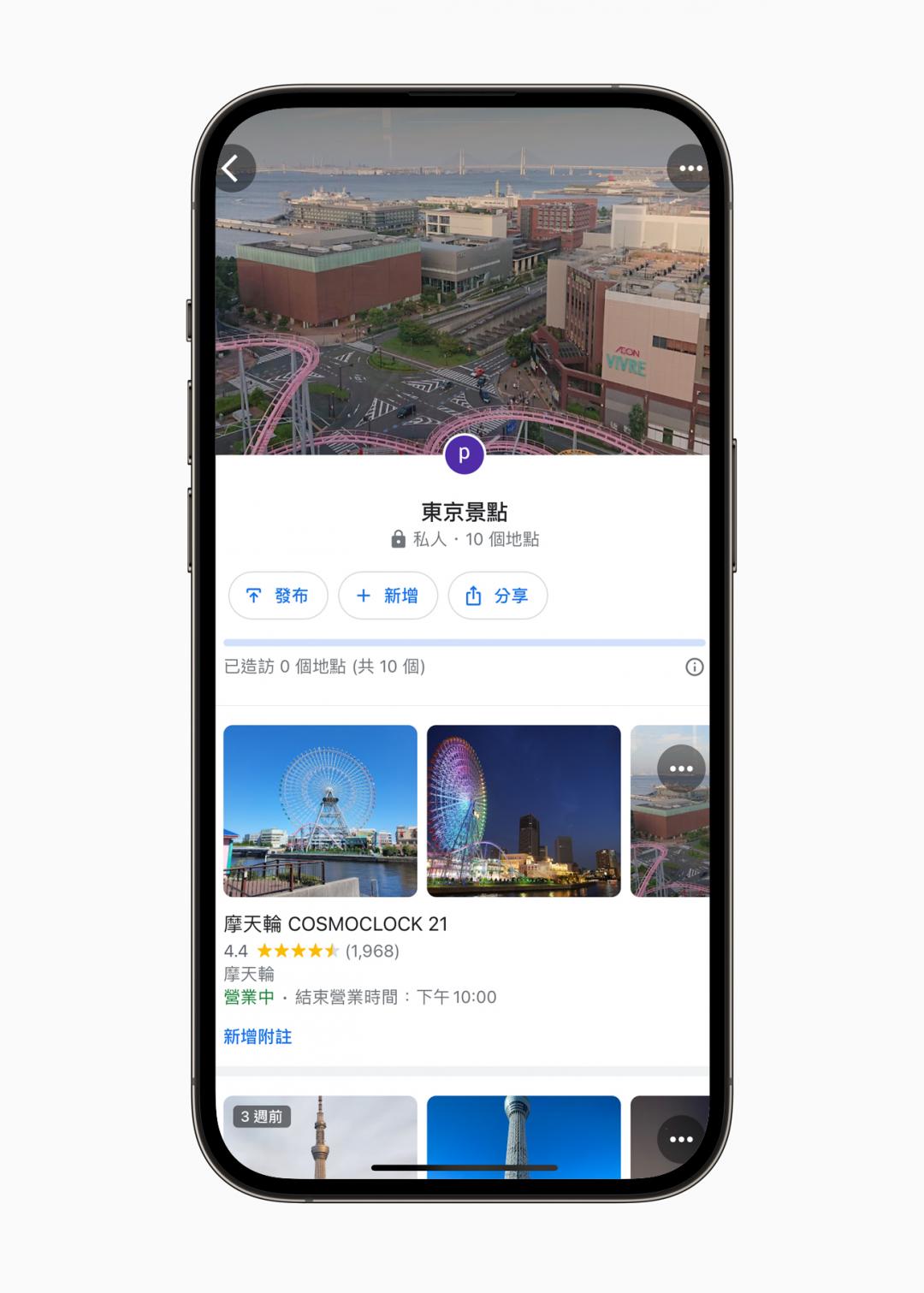The height and width of the screenshot is (1293, 924).
Task: Tap the 發布 button to publish the list
Action: 278,596
